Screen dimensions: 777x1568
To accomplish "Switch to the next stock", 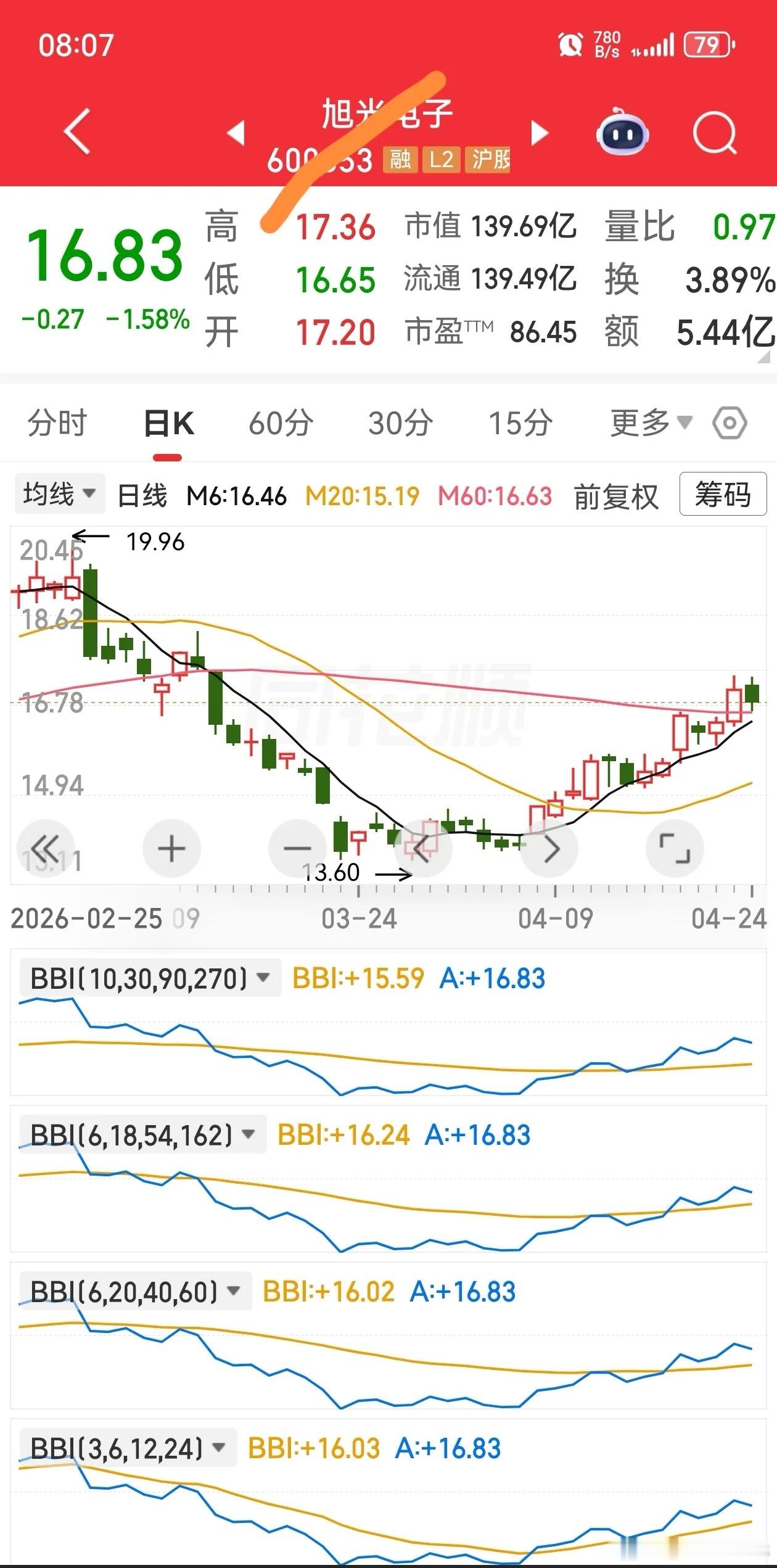I will [x=540, y=133].
